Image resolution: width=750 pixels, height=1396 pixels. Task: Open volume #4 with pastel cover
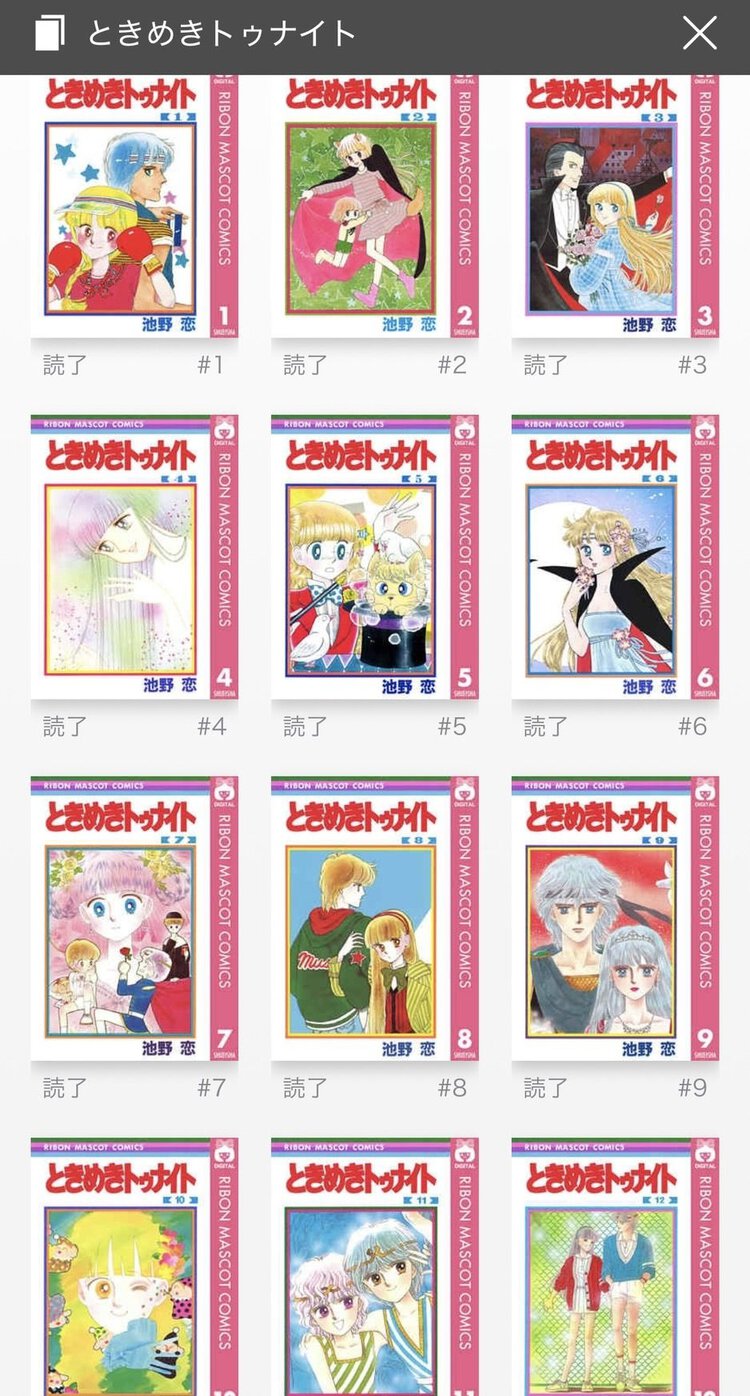point(133,557)
